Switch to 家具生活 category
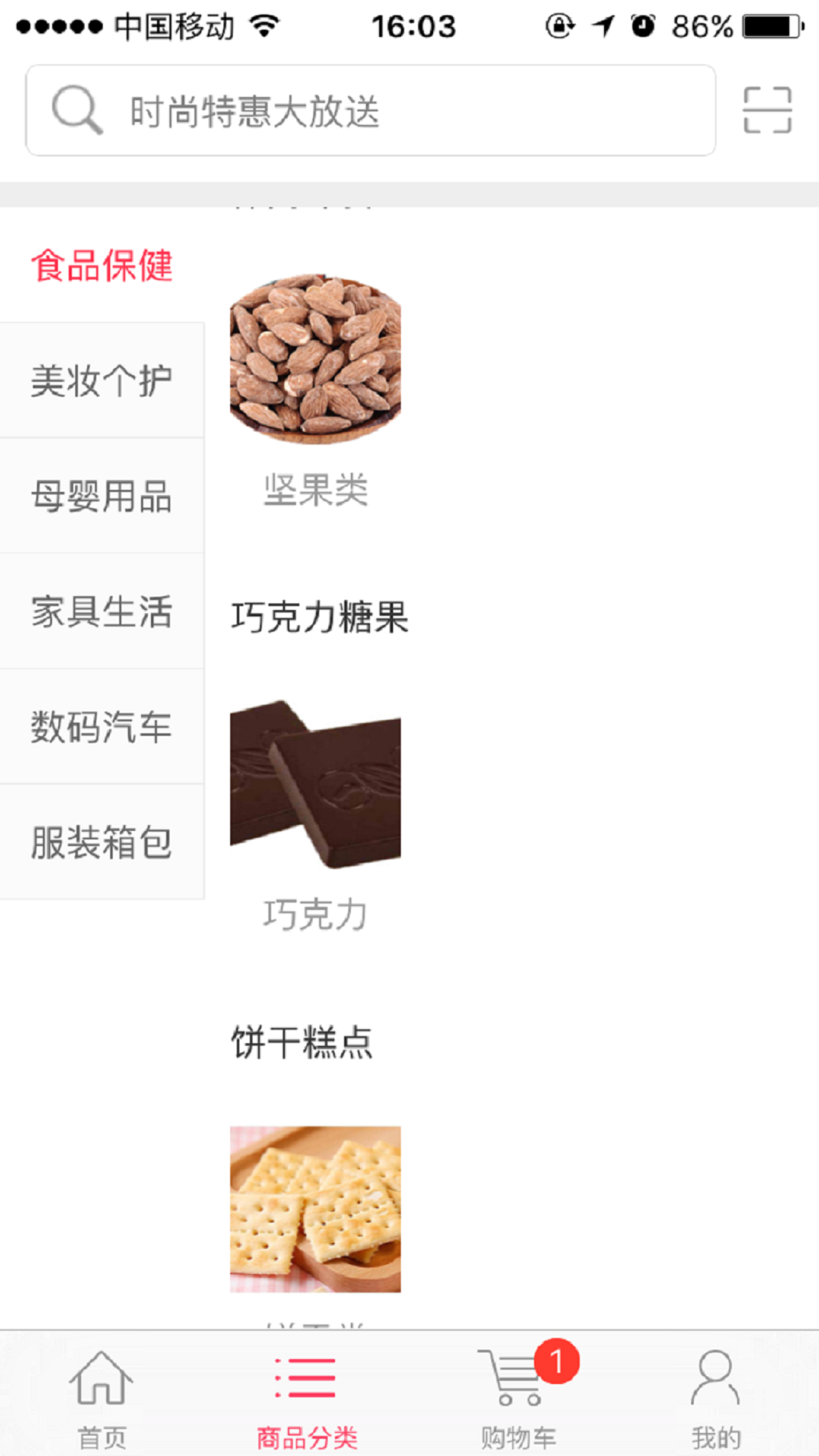The height and width of the screenshot is (1456, 819). [102, 611]
